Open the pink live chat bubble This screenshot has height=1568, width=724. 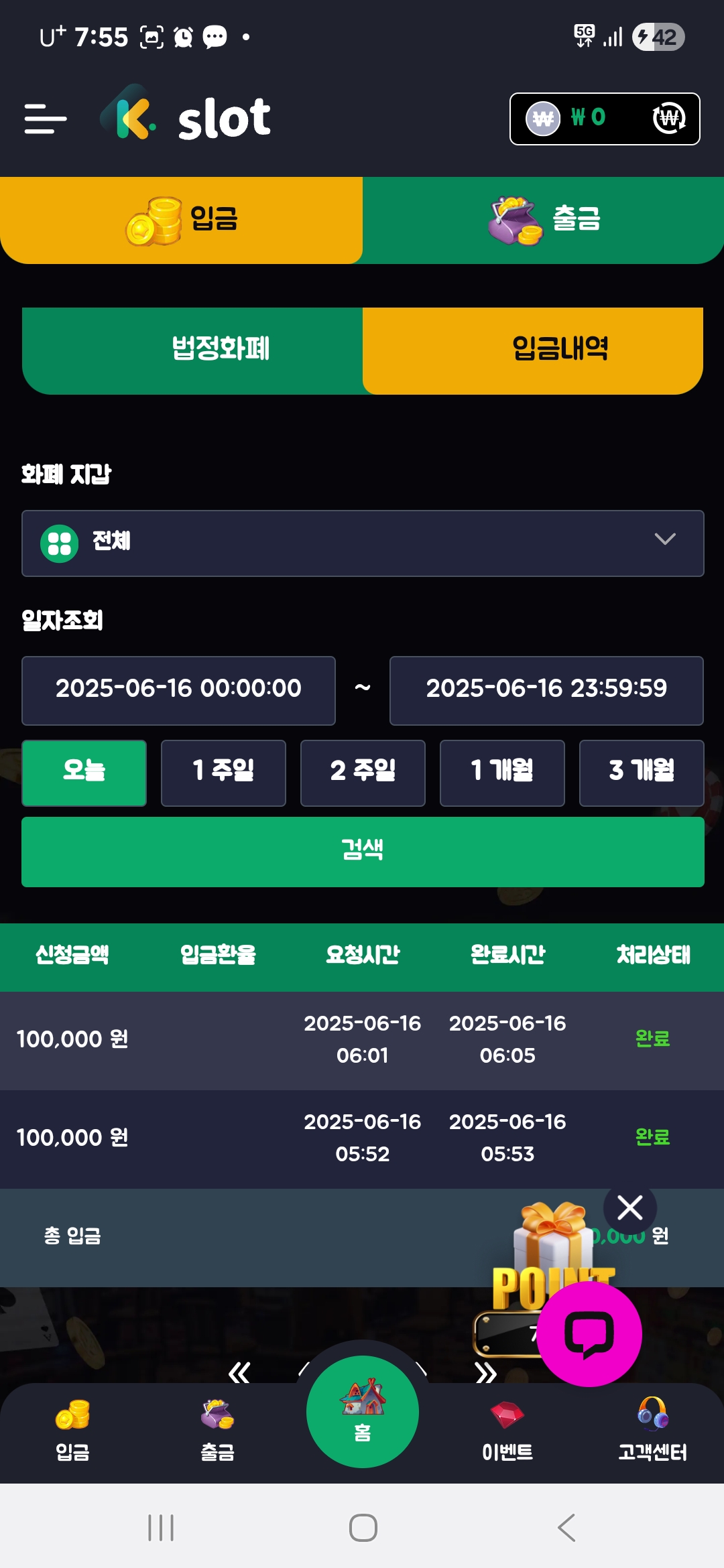[x=589, y=1333]
